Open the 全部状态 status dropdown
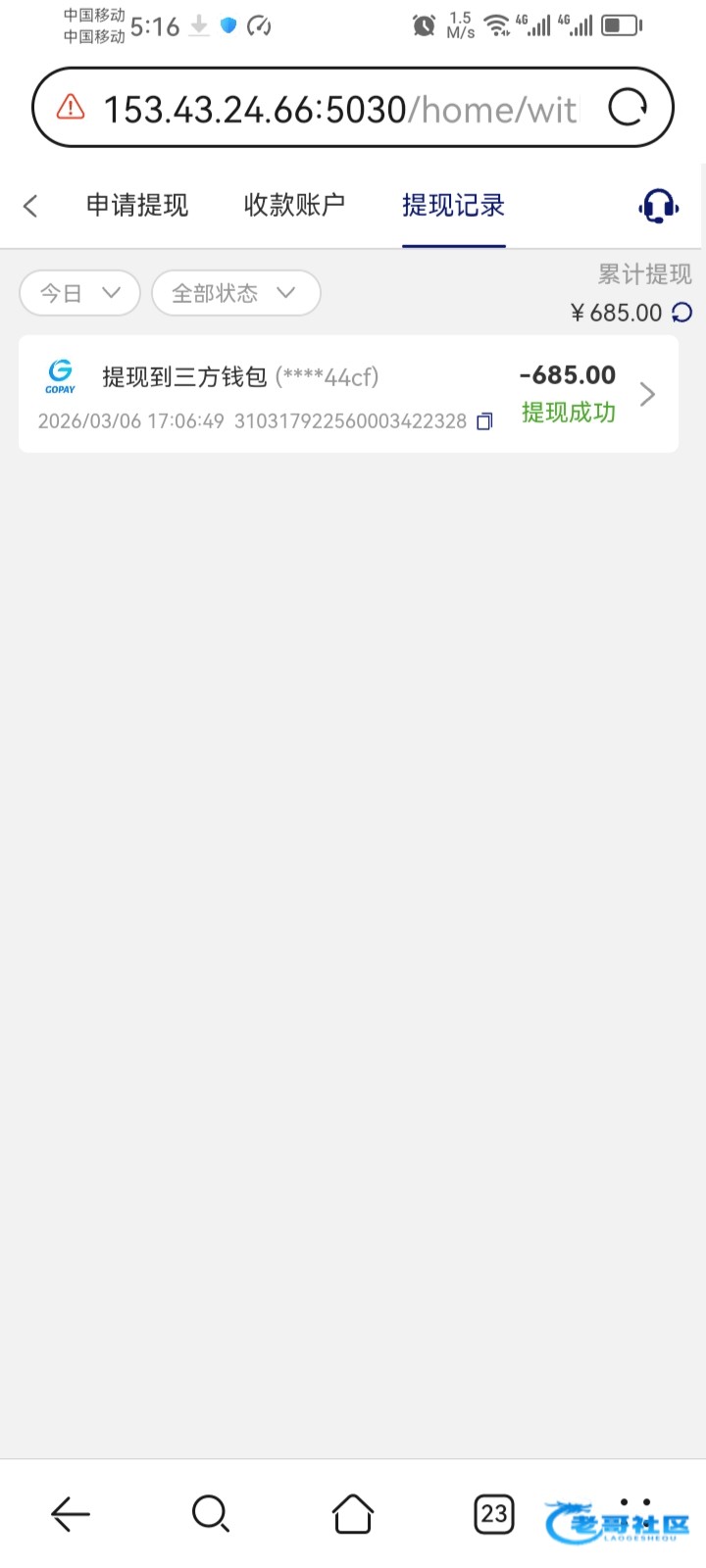Viewport: 706px width, 1568px height. pos(235,293)
